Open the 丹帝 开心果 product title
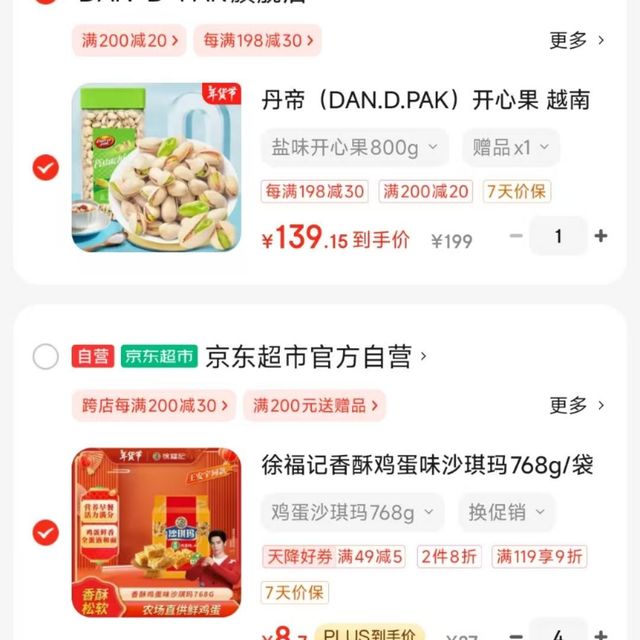 [426, 101]
